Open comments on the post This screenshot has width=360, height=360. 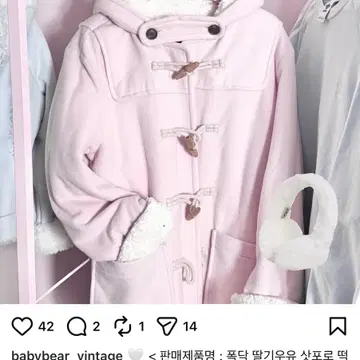(x=77, y=326)
